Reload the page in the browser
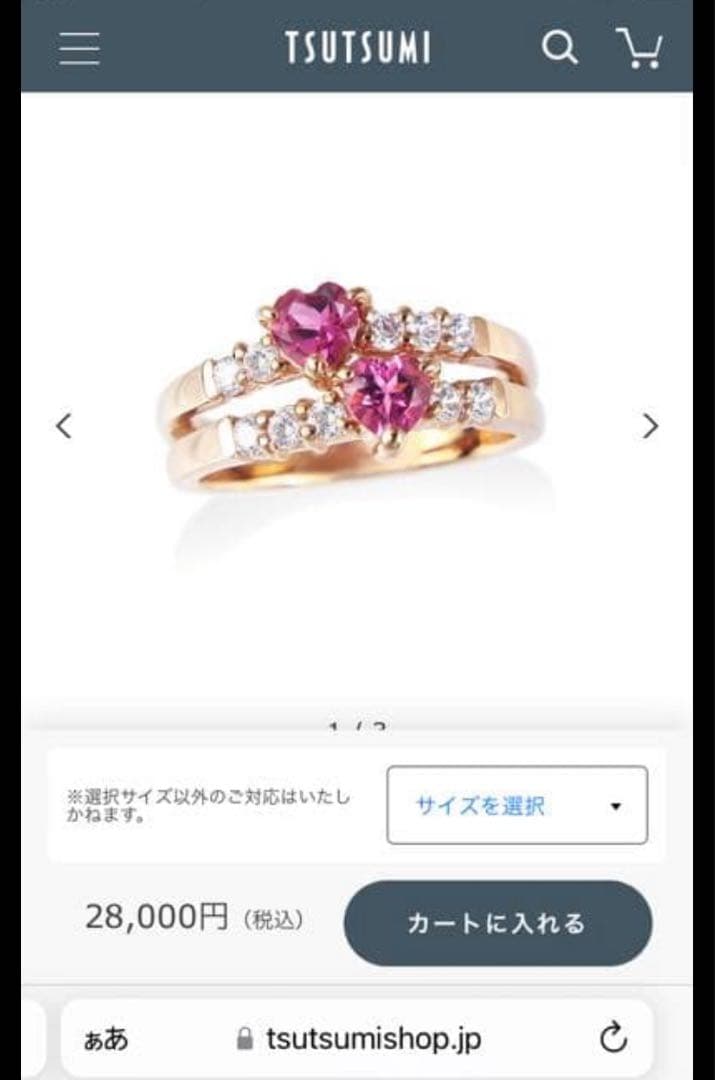Viewport: 715px width, 1080px height. point(613,1038)
